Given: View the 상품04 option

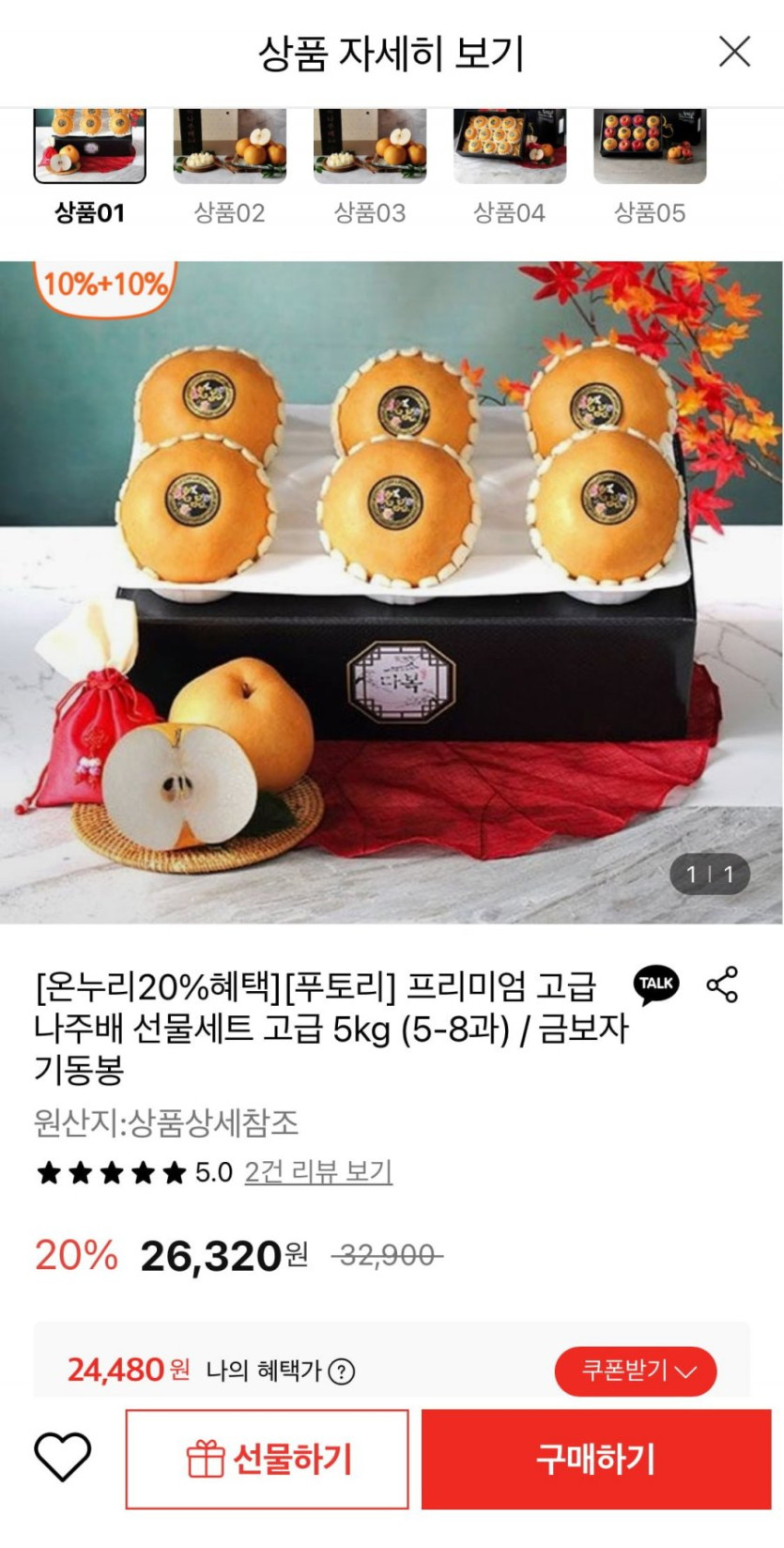Looking at the screenshot, I should click(x=510, y=166).
